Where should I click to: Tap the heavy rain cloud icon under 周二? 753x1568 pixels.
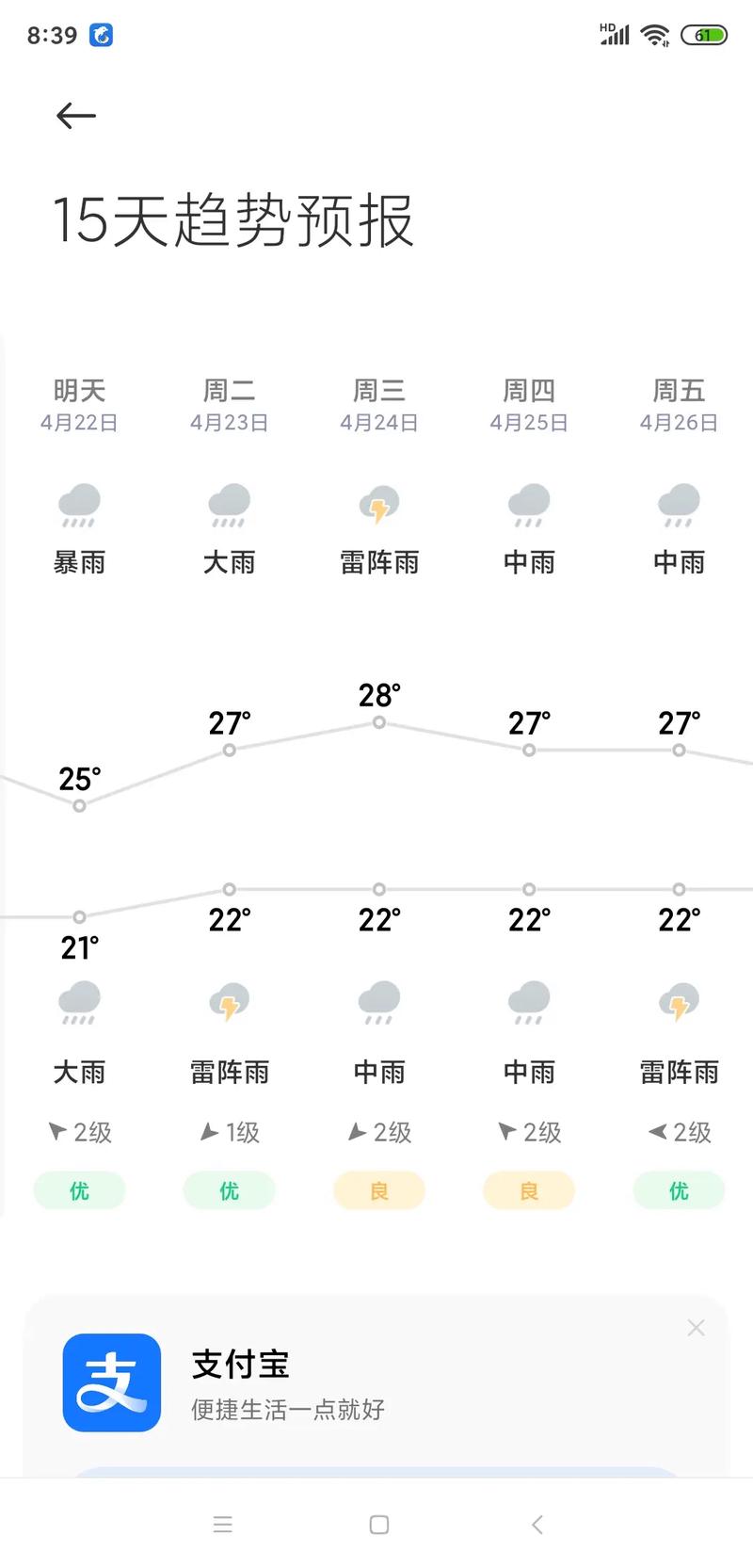pyautogui.click(x=229, y=506)
